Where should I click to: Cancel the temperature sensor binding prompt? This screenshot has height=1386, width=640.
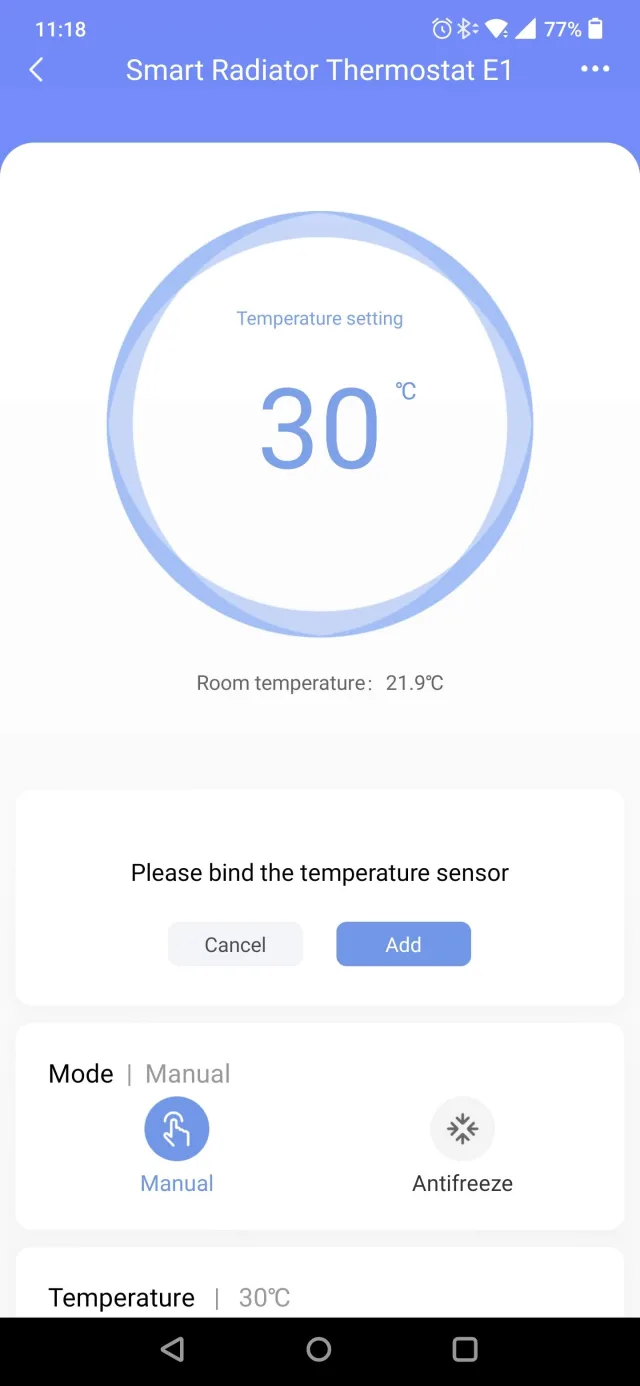235,945
